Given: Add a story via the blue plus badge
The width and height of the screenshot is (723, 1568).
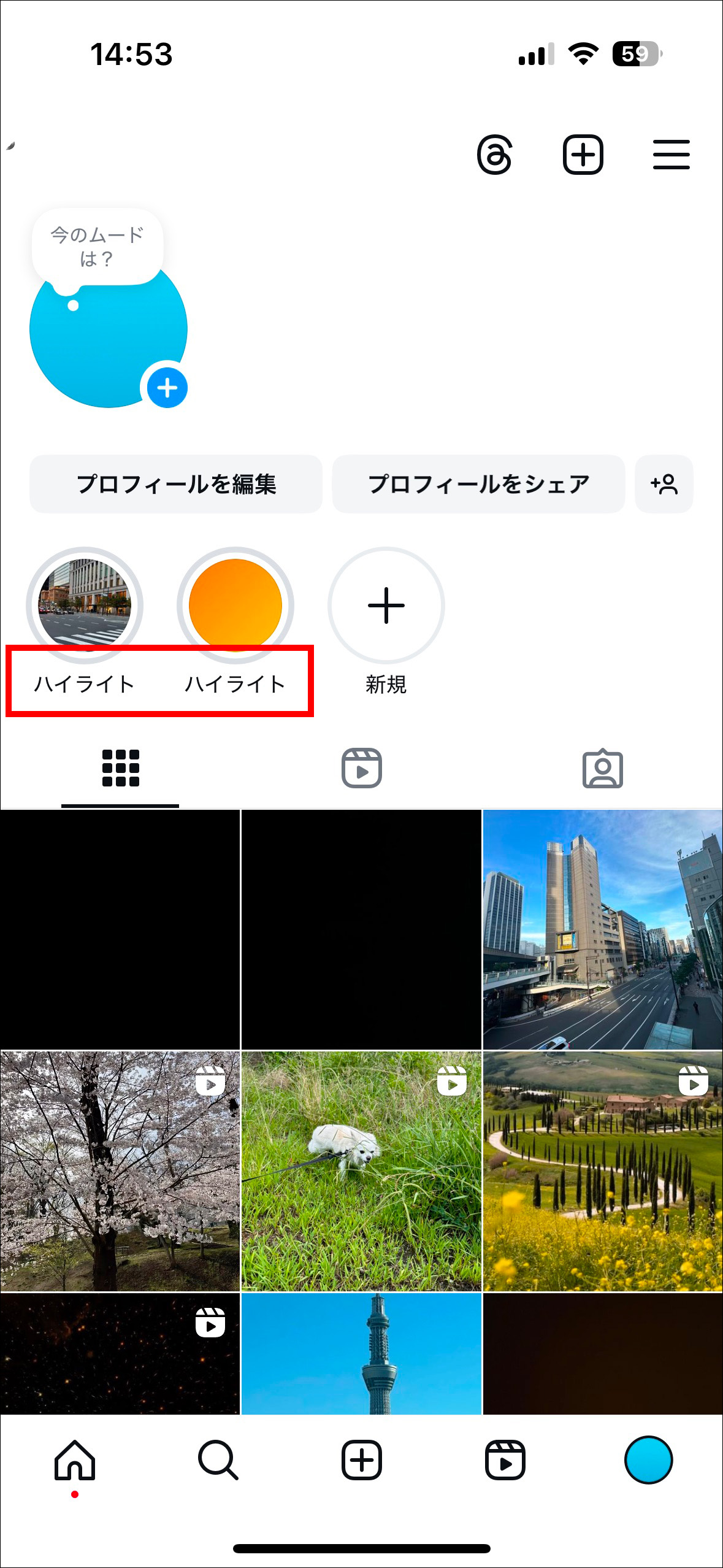Looking at the screenshot, I should tap(167, 388).
